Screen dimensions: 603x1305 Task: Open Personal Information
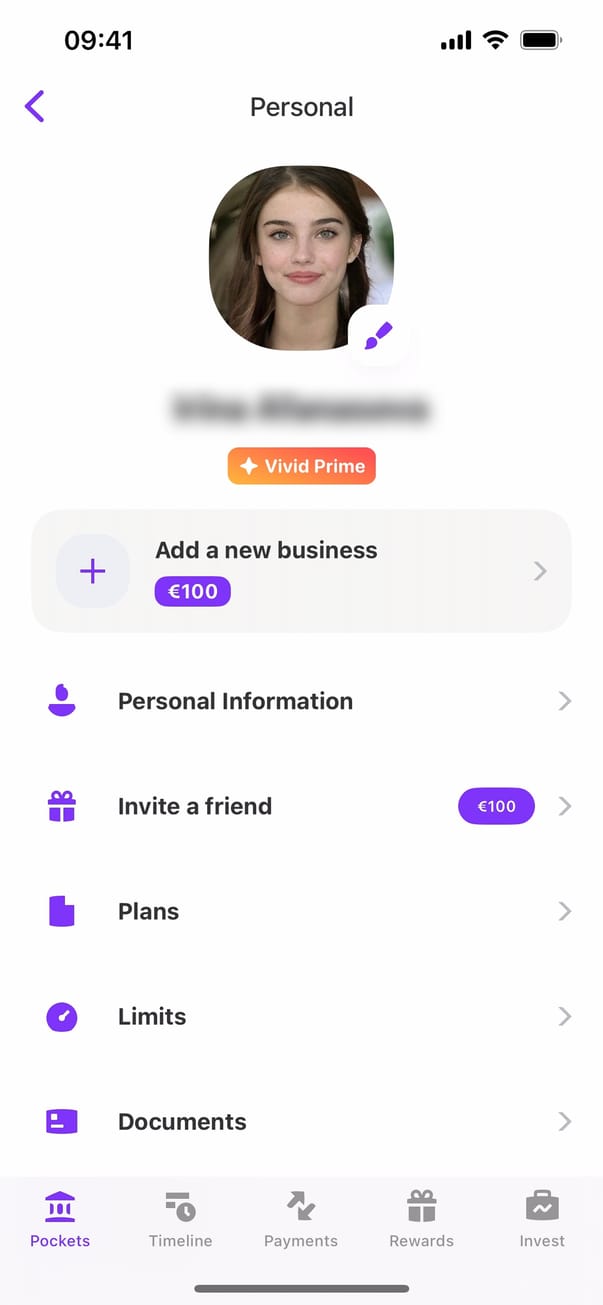click(301, 701)
